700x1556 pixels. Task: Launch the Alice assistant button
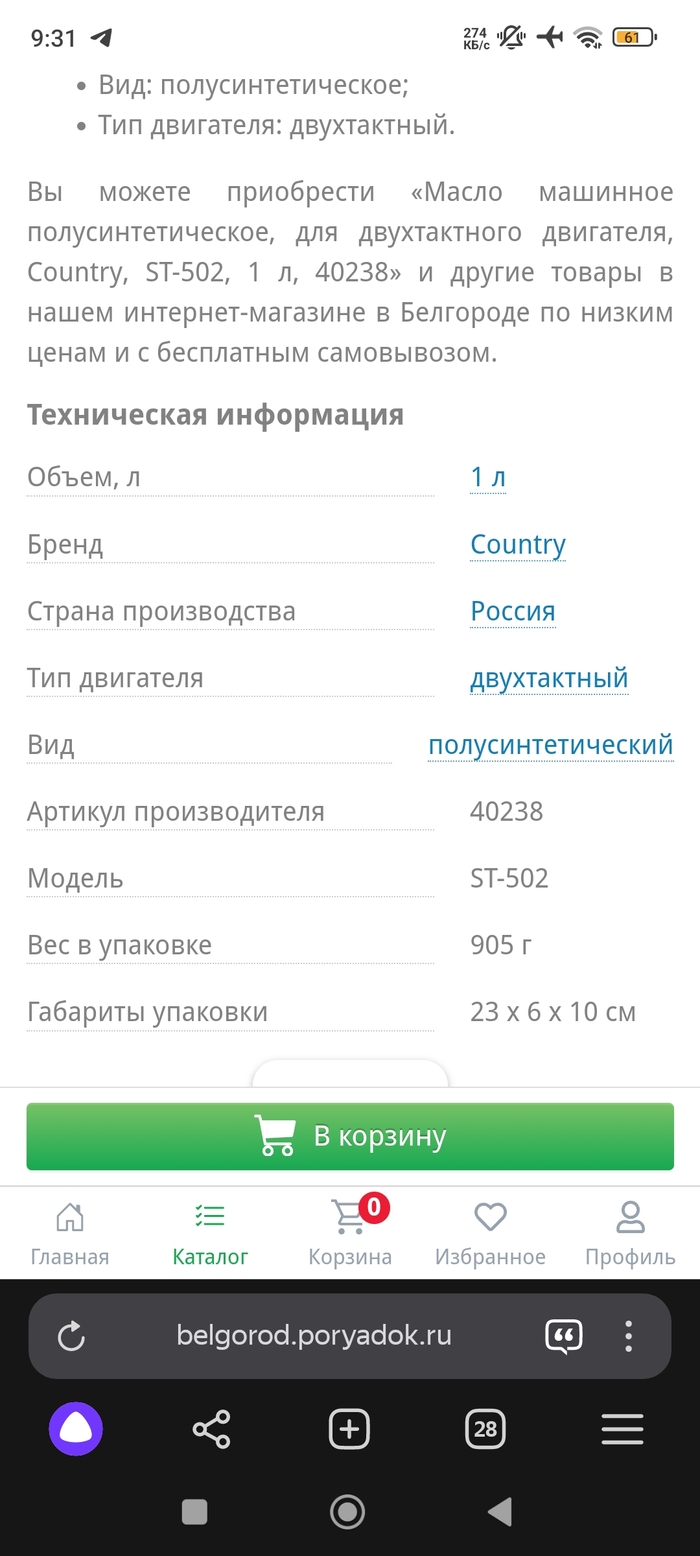[76, 1429]
